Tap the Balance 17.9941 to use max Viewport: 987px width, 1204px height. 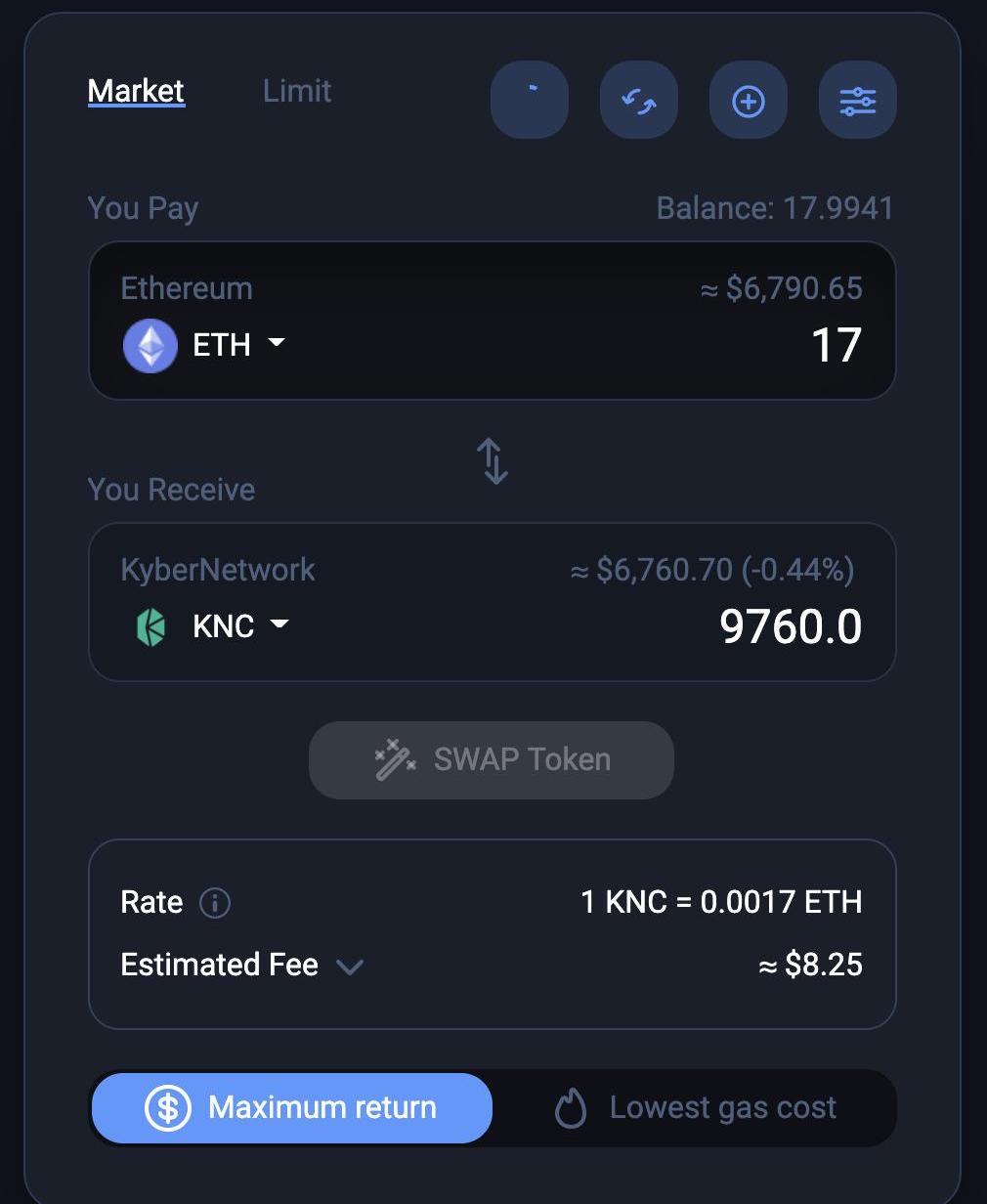[774, 208]
